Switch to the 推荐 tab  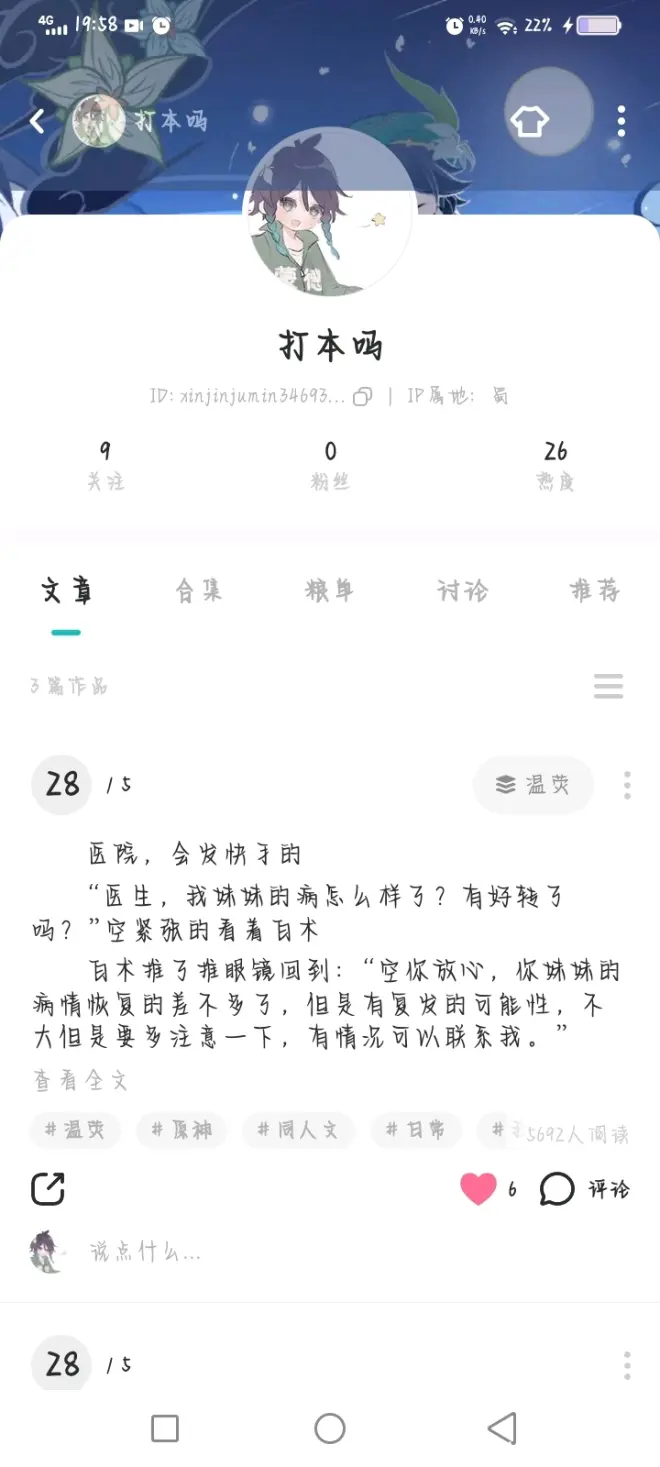point(594,591)
